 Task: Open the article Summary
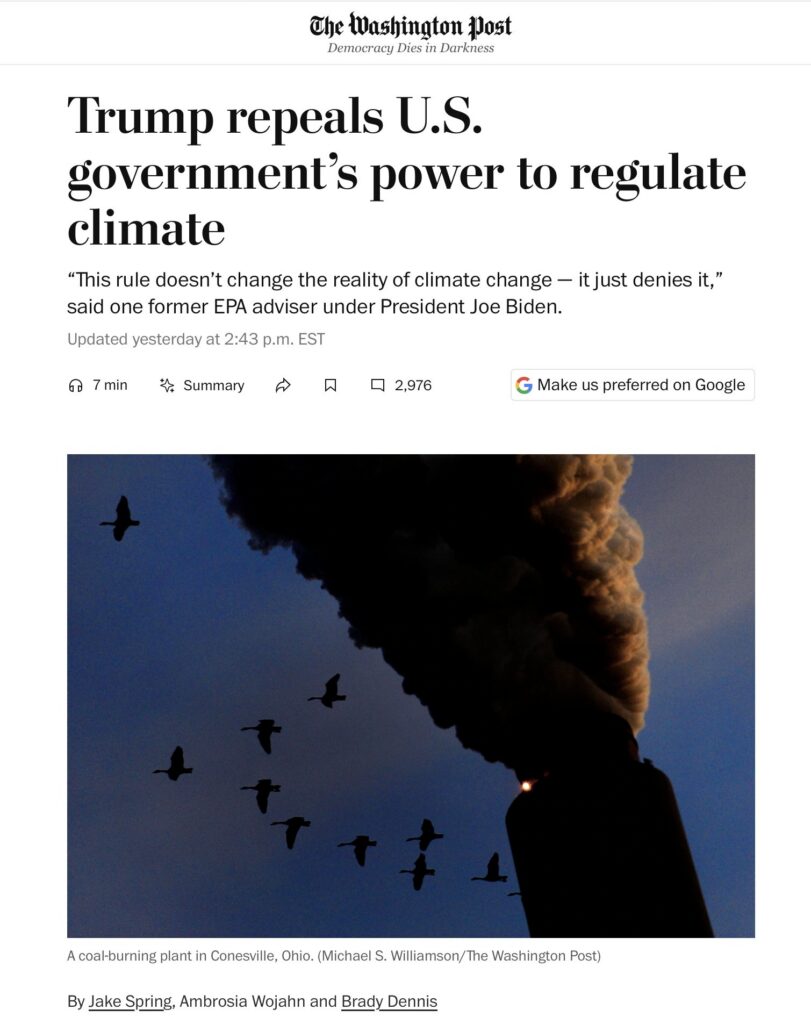(x=202, y=385)
